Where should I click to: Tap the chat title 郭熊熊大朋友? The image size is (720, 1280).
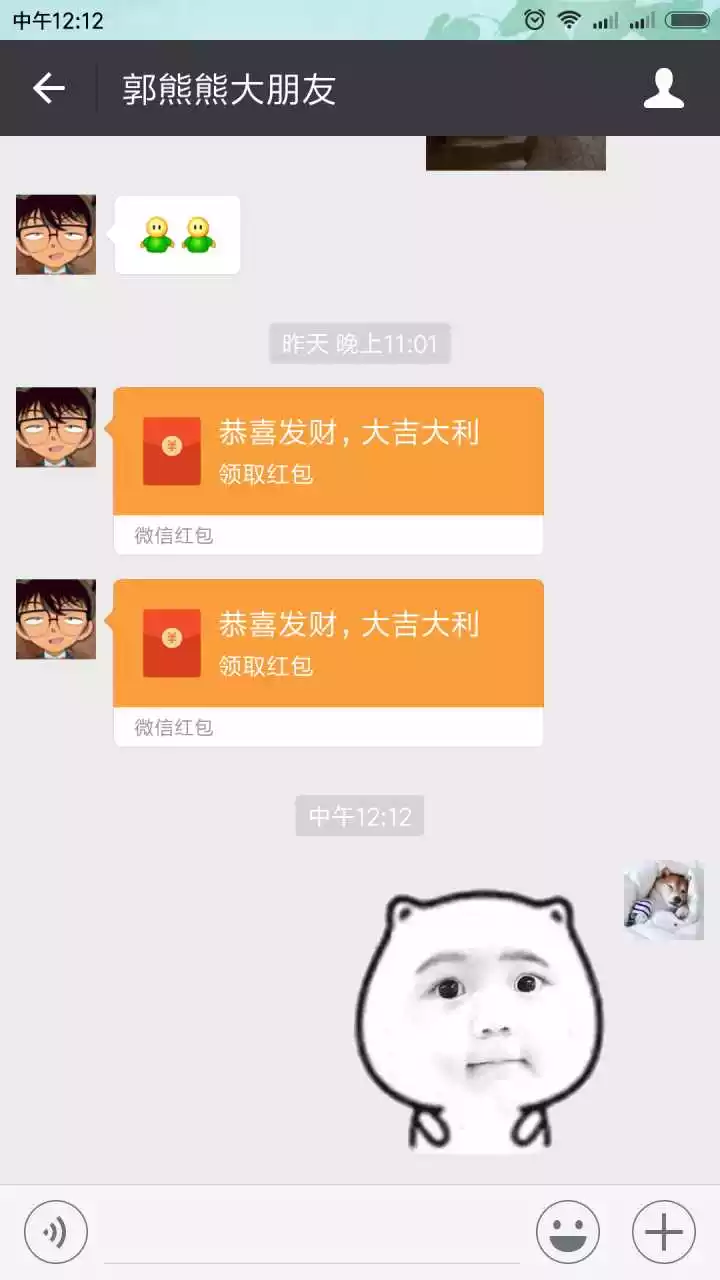230,88
